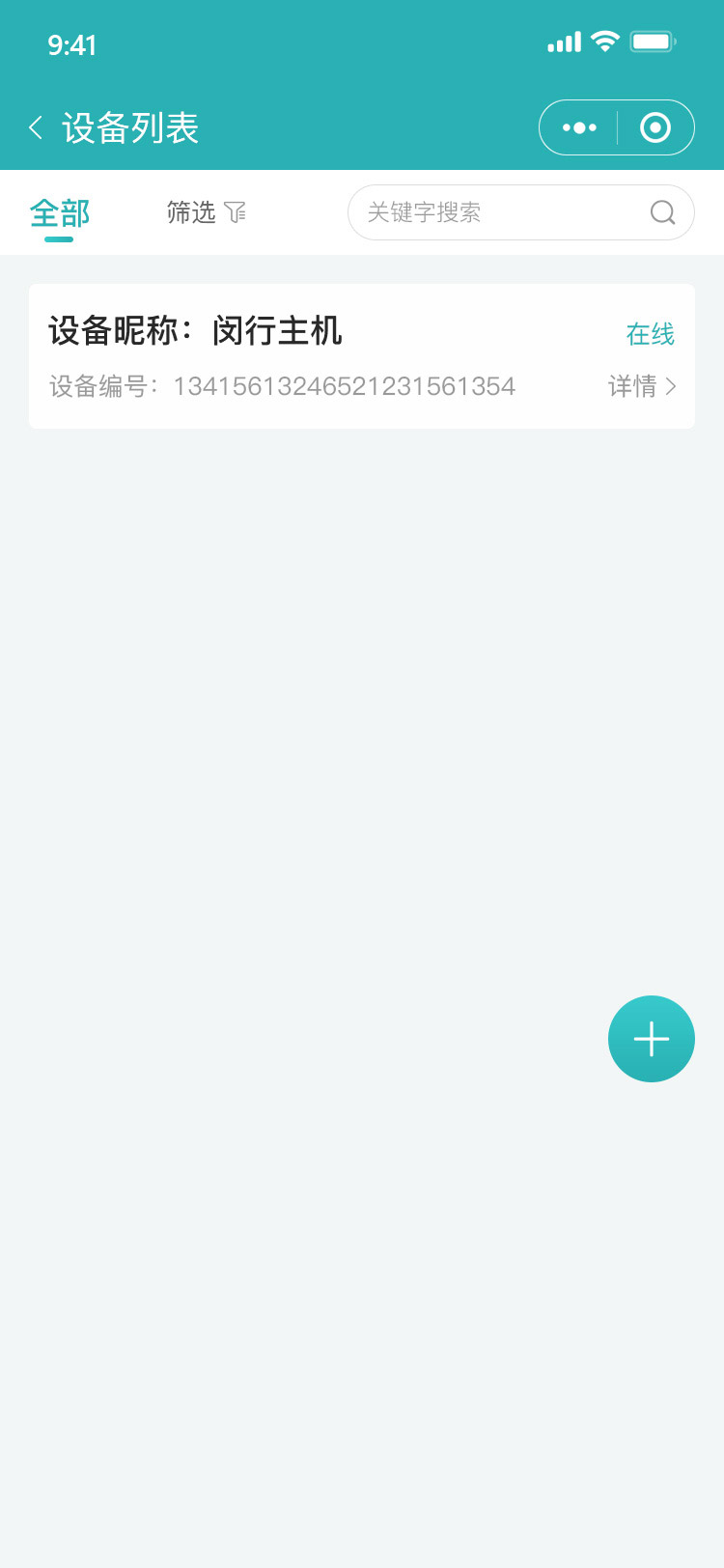
Task: Tap the 关键字搜索 search field
Action: click(x=521, y=212)
